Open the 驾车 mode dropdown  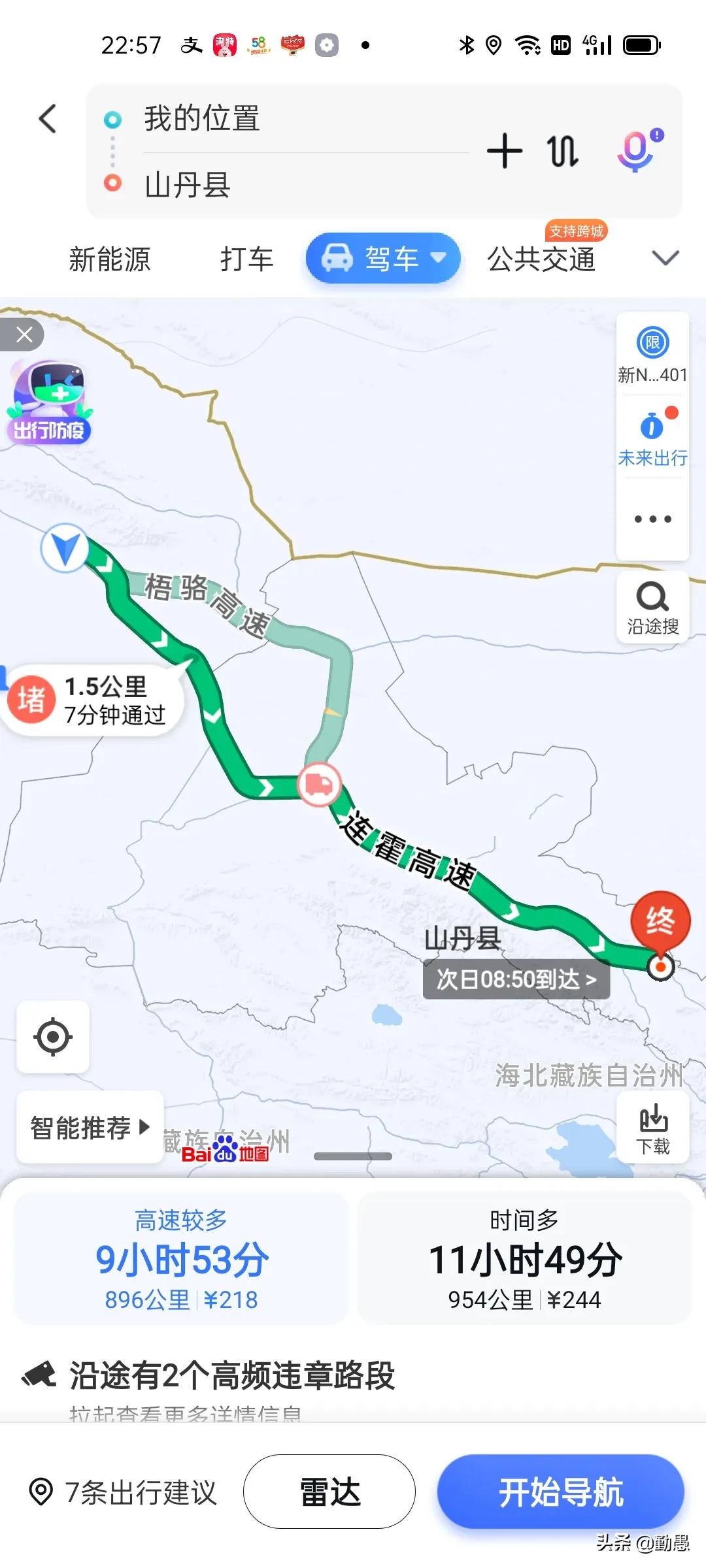tap(384, 259)
